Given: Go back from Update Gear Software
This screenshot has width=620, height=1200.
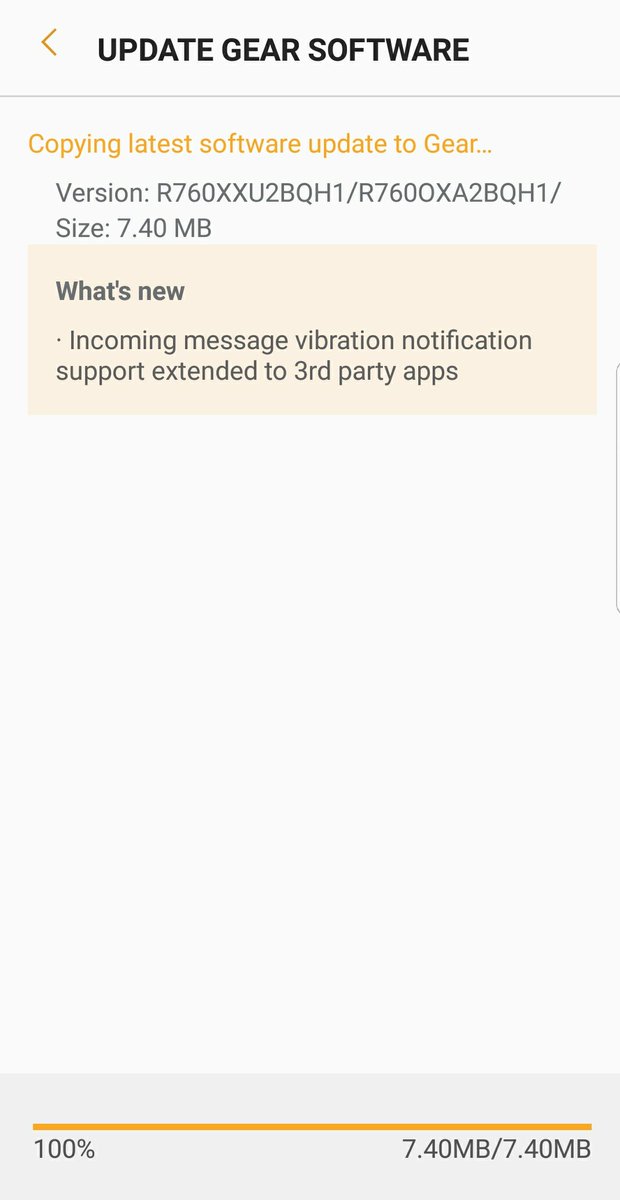Looking at the screenshot, I should click(x=48, y=44).
